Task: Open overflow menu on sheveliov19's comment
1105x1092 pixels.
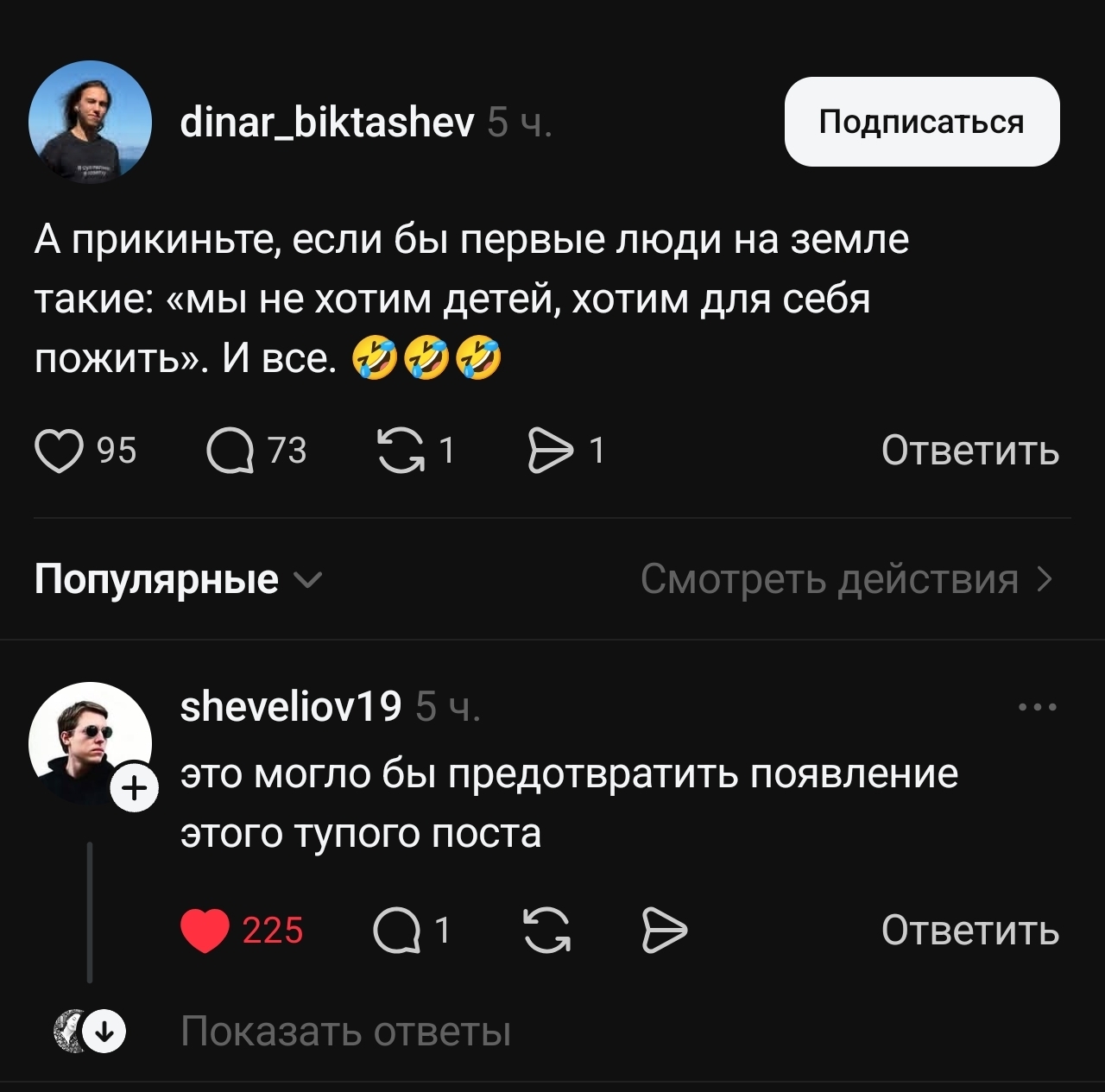Action: 1037,707
